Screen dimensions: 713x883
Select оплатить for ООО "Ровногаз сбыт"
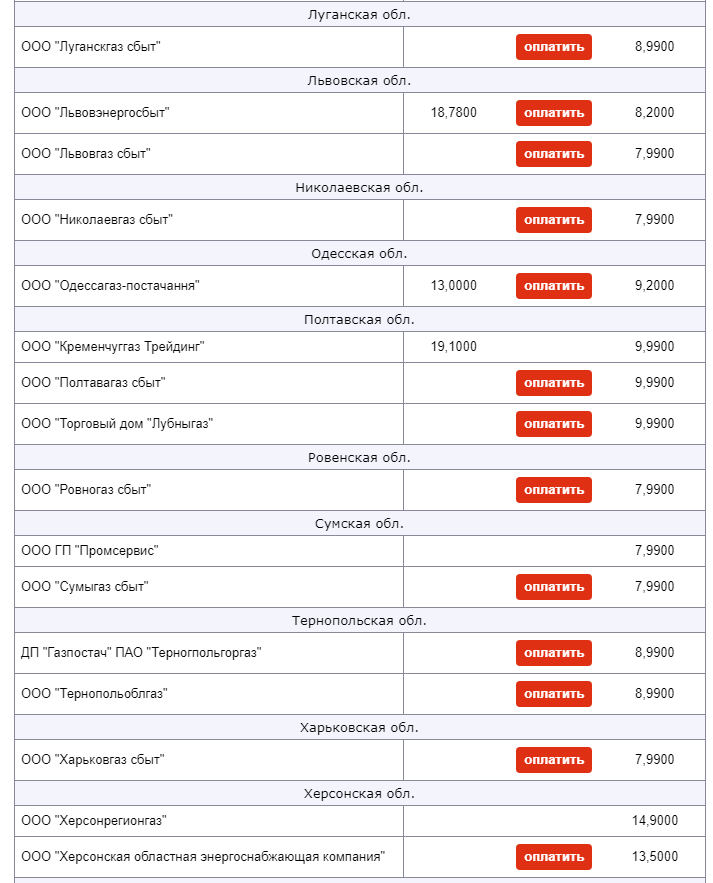click(553, 490)
